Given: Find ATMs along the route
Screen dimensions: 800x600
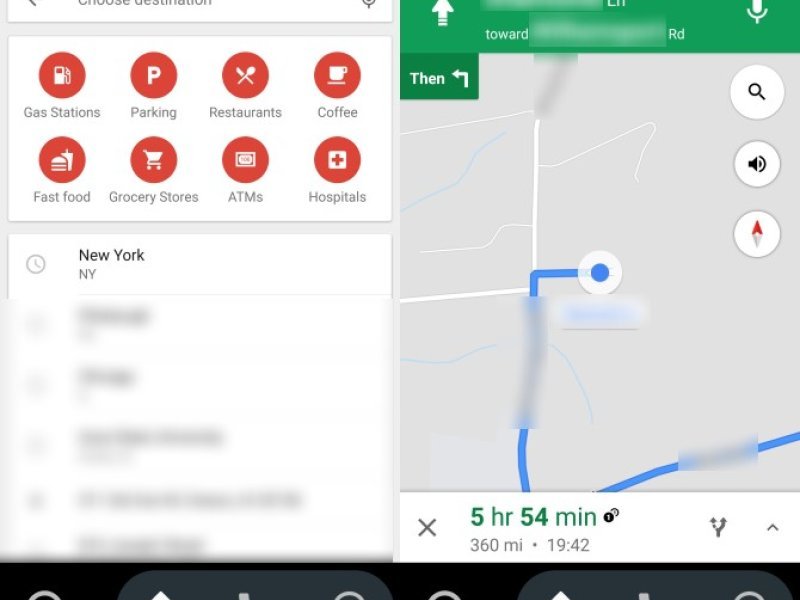Looking at the screenshot, I should pyautogui.click(x=245, y=160).
